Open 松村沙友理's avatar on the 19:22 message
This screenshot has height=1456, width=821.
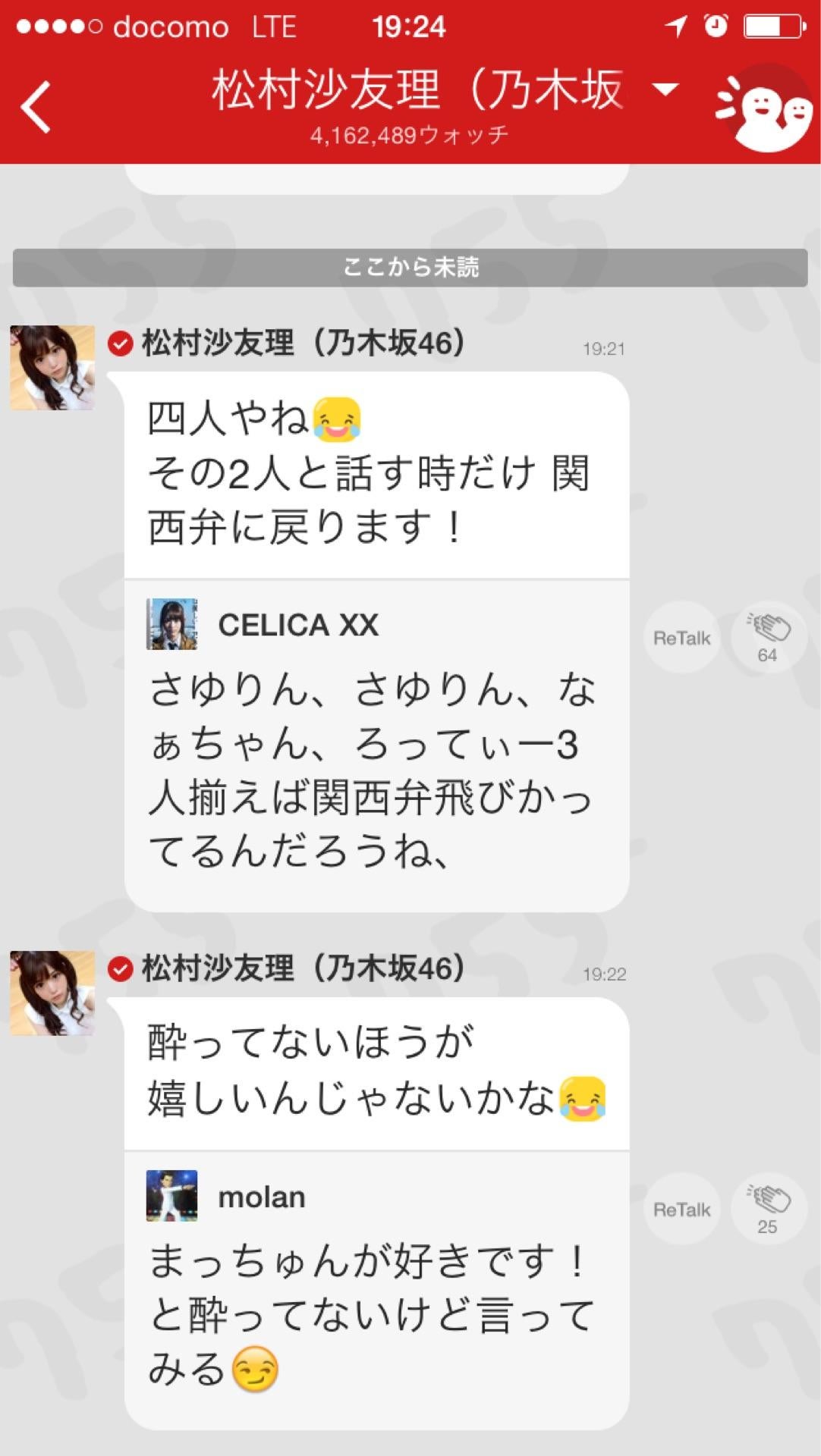52,993
